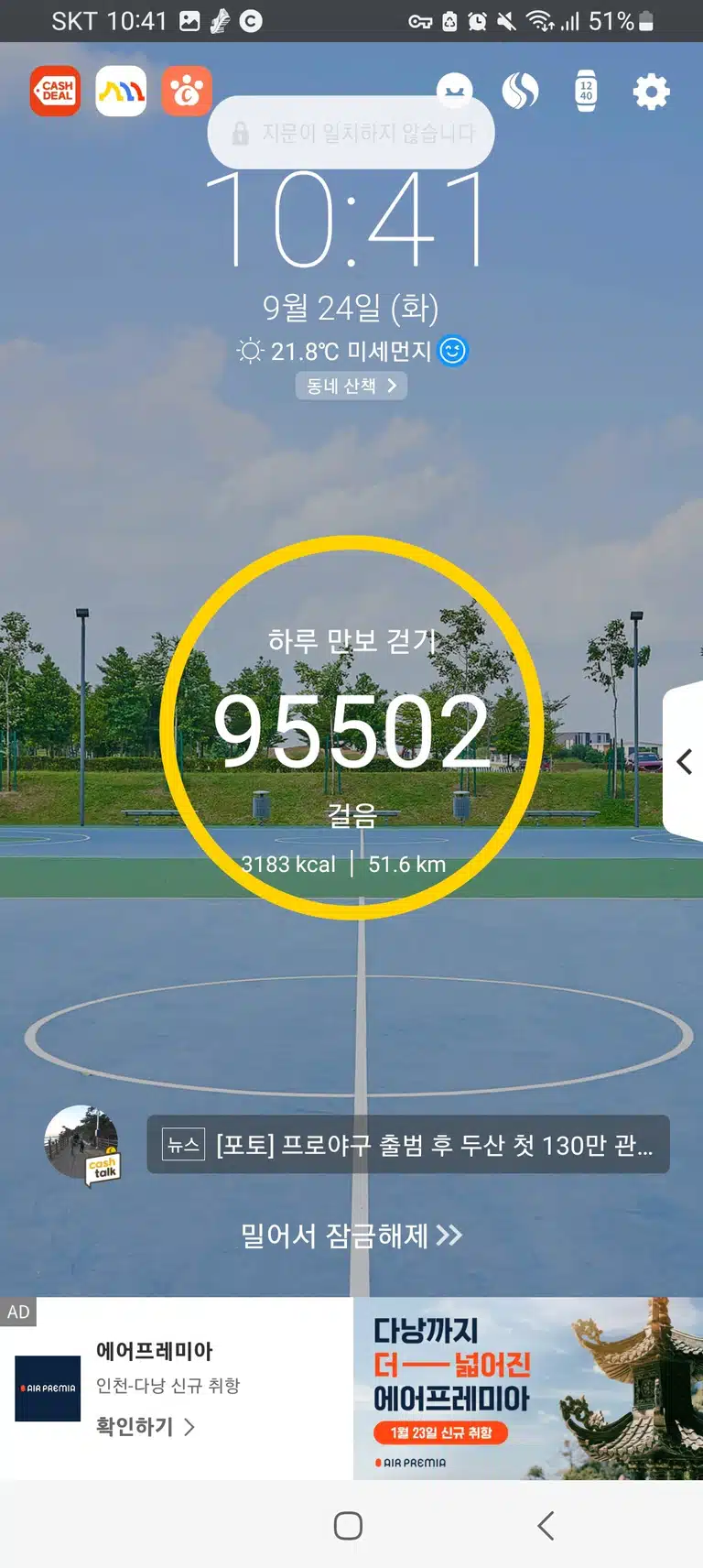
Task: Open the smartwatch connection icon
Action: [586, 91]
